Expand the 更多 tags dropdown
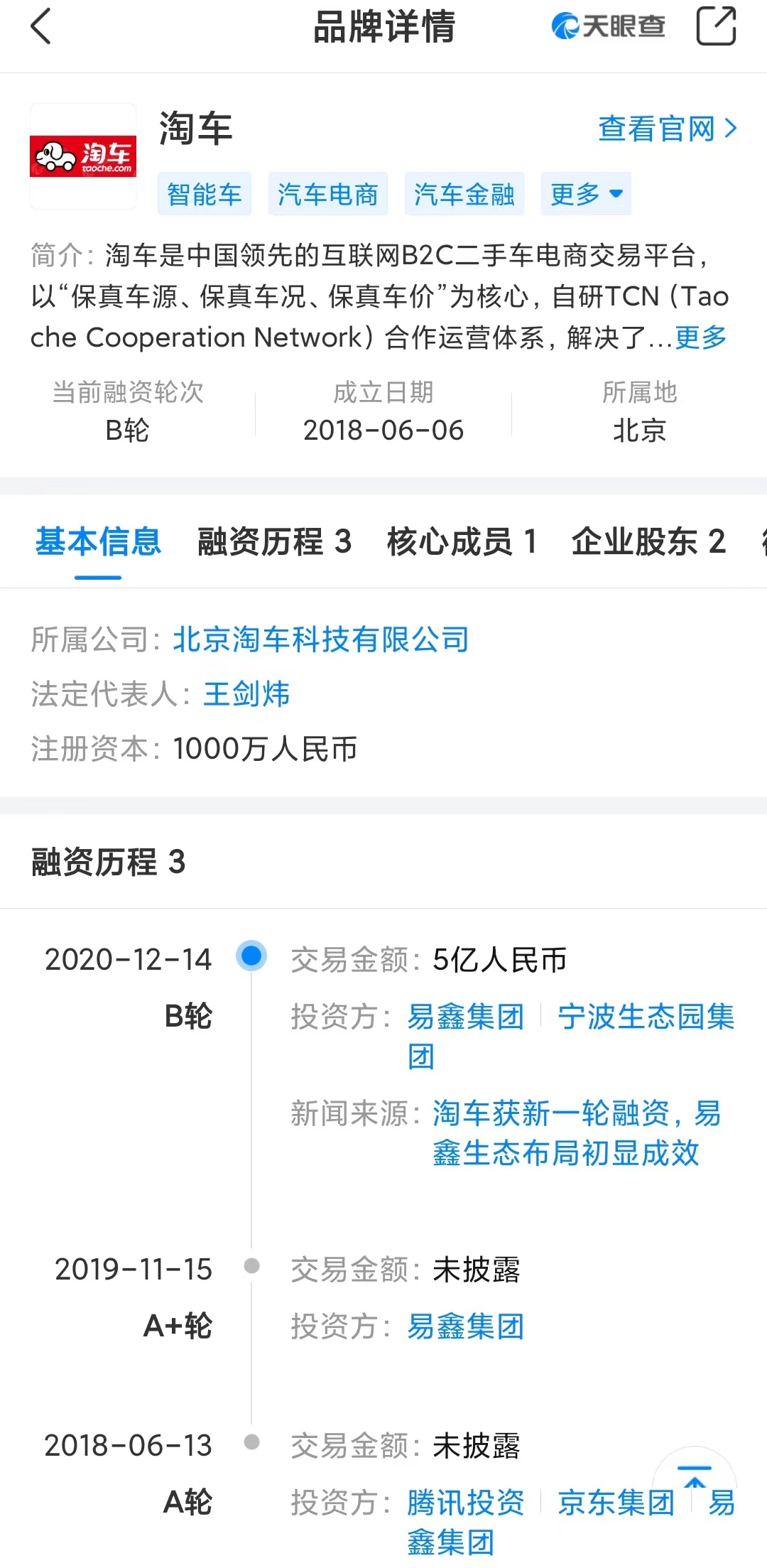The height and width of the screenshot is (1568, 767). pyautogui.click(x=586, y=194)
